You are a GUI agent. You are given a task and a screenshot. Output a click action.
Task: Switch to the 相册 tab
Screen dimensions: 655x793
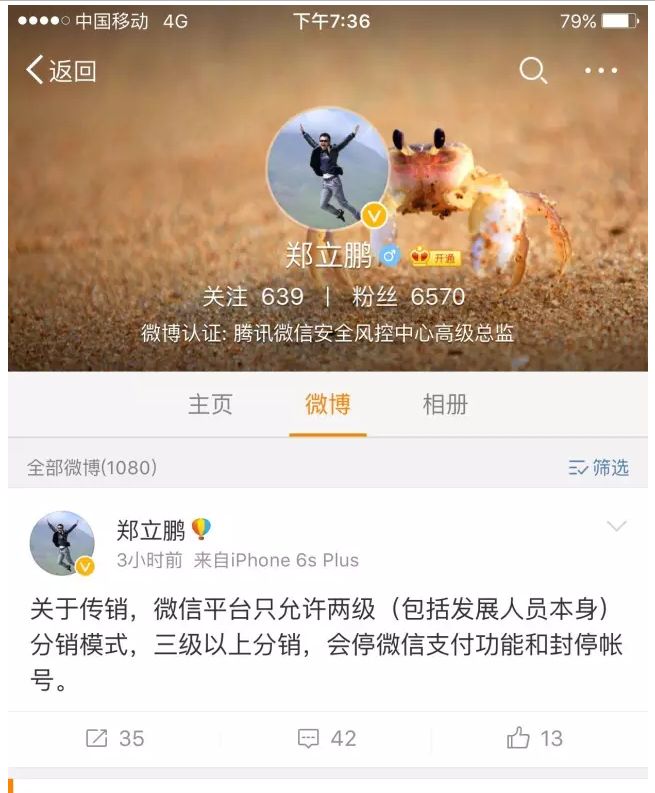445,404
